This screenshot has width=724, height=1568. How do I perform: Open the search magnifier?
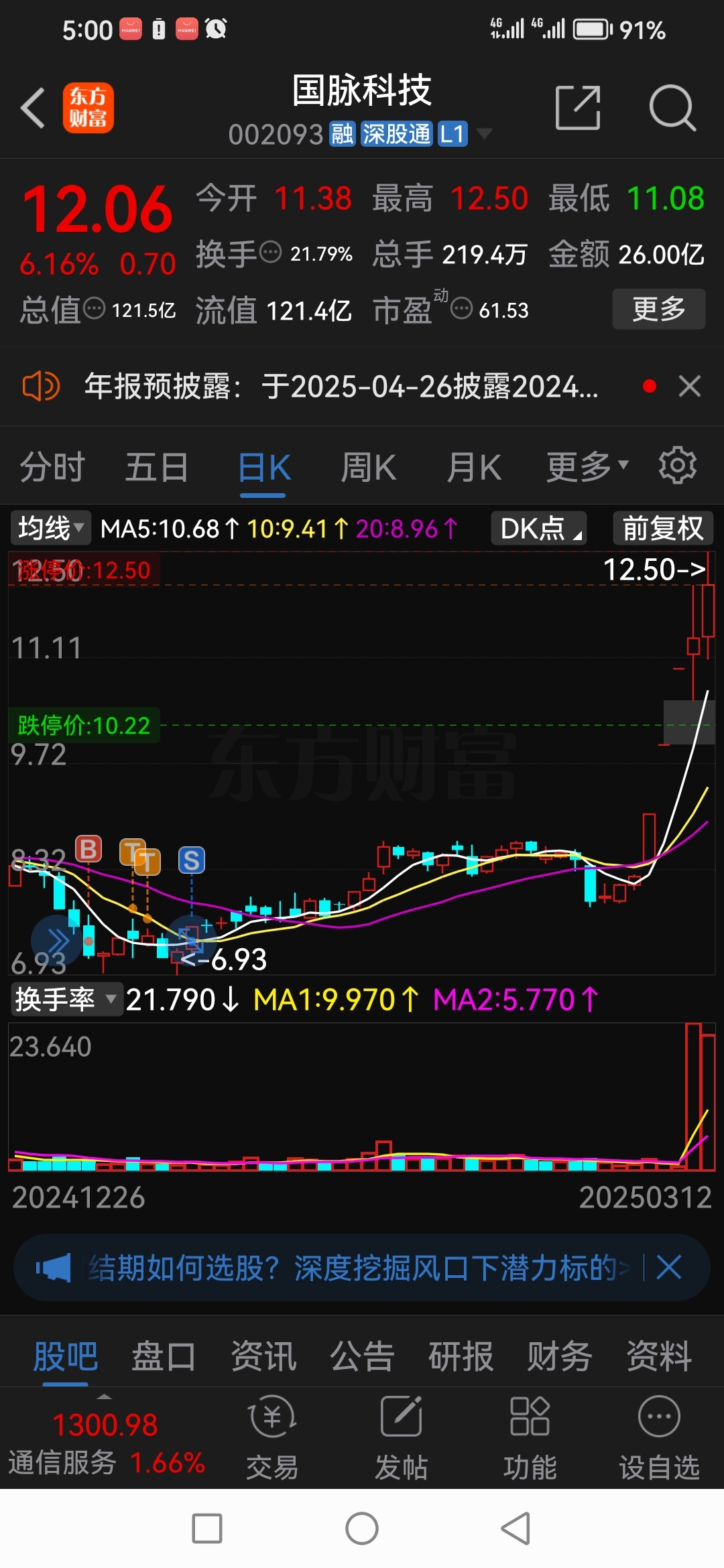coord(672,107)
